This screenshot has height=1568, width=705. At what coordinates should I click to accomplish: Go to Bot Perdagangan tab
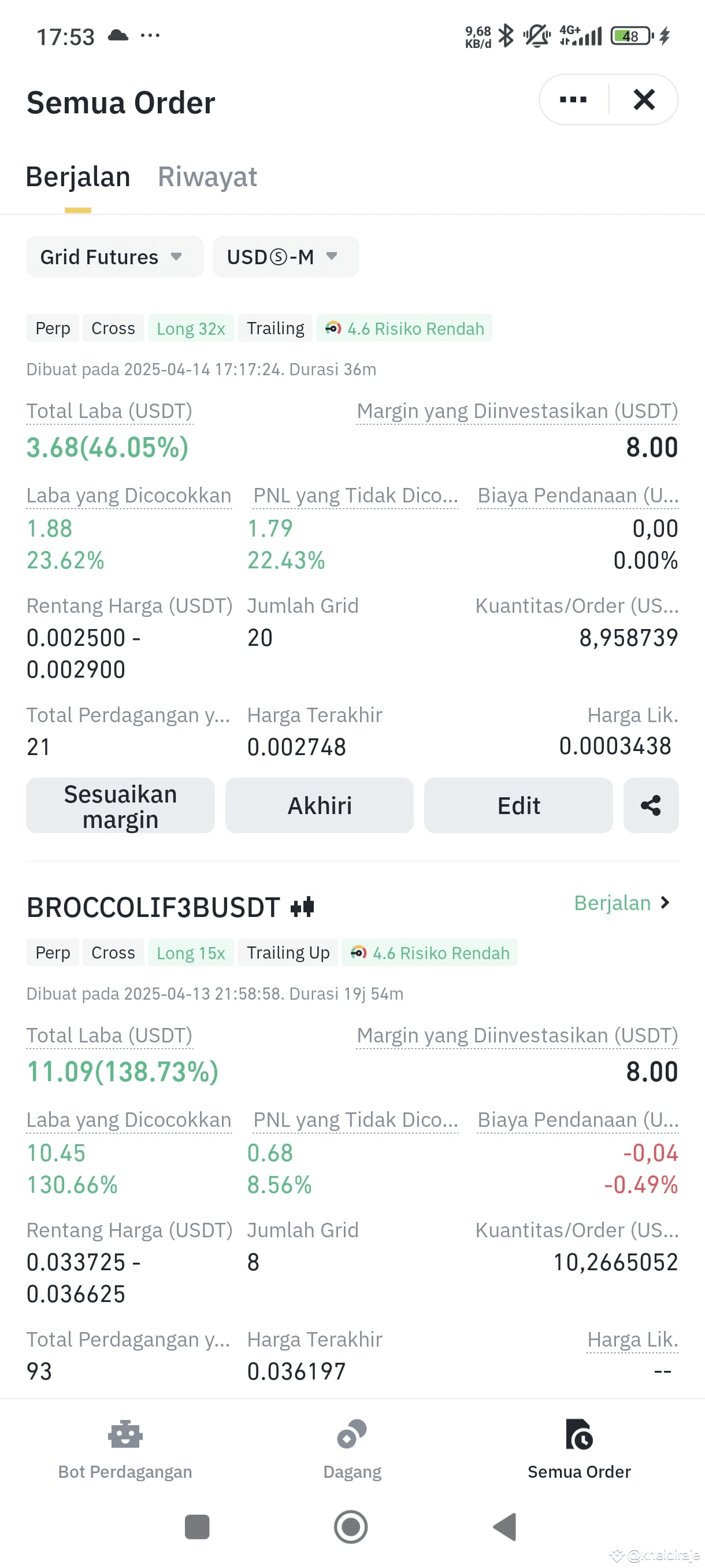125,1451
